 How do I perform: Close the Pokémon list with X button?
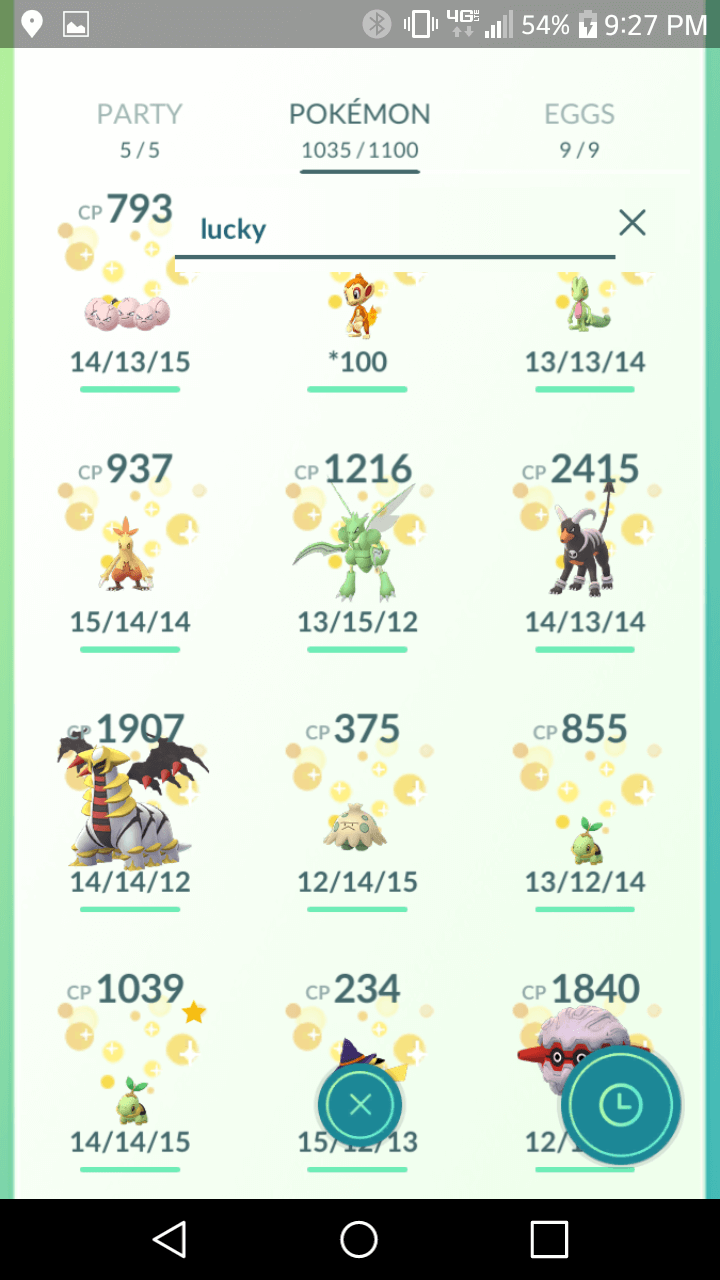[360, 1105]
